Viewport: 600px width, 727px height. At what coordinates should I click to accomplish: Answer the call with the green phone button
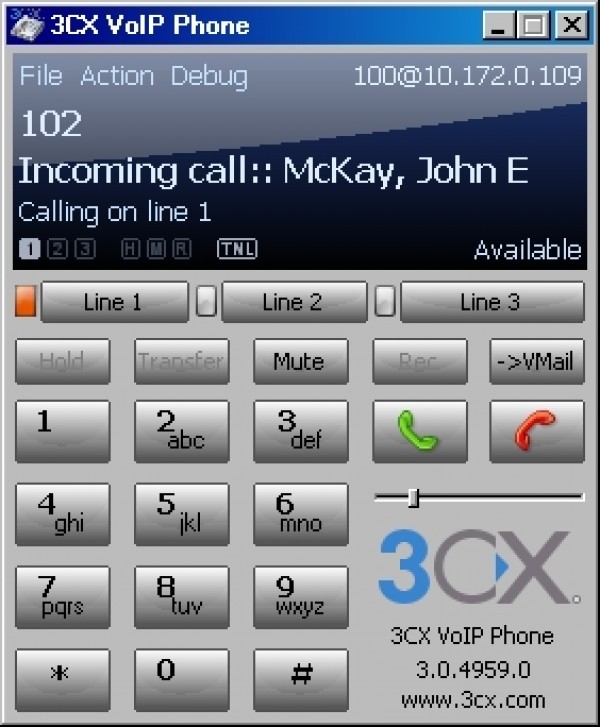pos(418,431)
